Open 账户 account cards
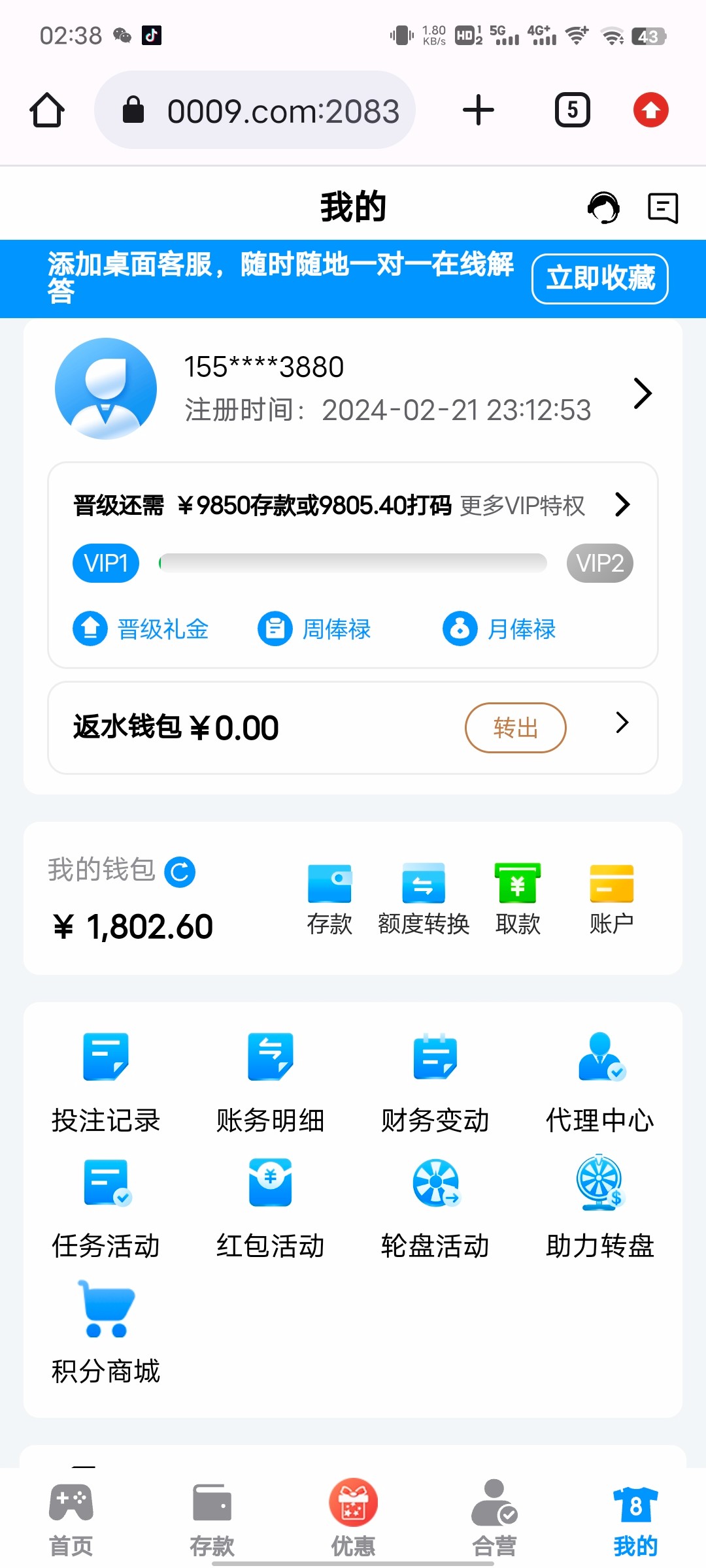The width and height of the screenshot is (706, 1568). coord(611,898)
